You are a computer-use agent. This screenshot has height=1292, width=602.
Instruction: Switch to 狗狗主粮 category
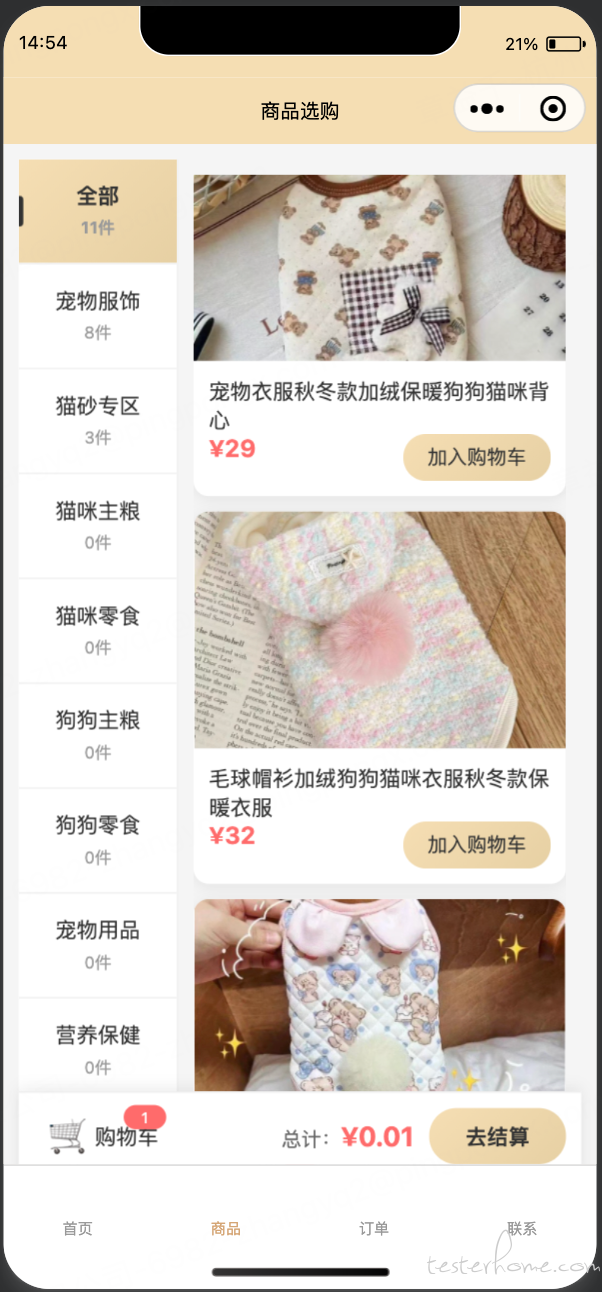pyautogui.click(x=98, y=734)
